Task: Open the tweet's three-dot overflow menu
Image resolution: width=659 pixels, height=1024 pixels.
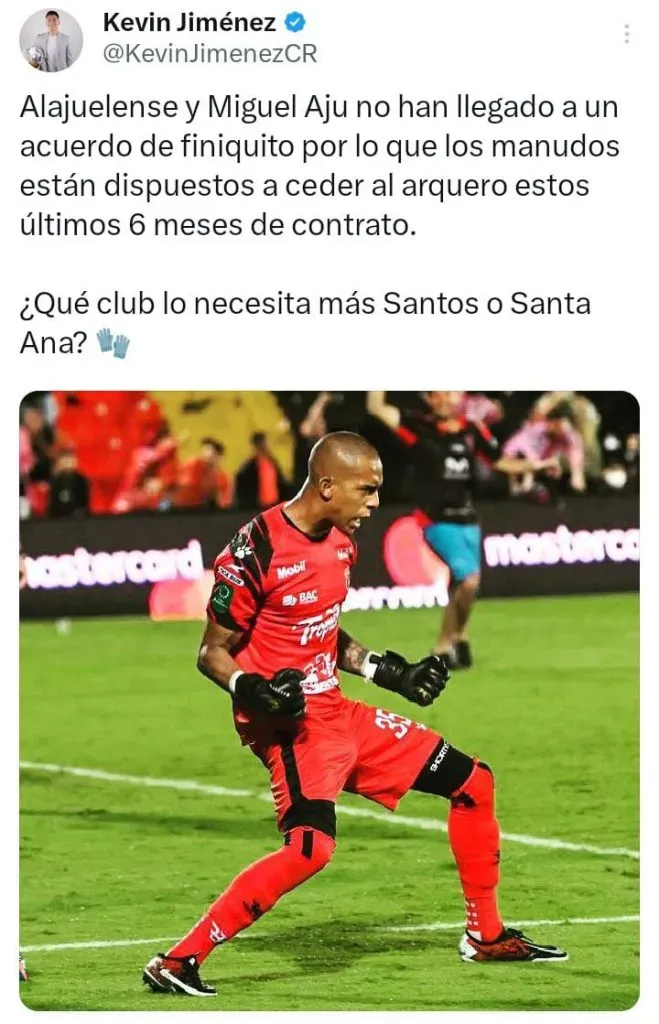Action: 627,34
